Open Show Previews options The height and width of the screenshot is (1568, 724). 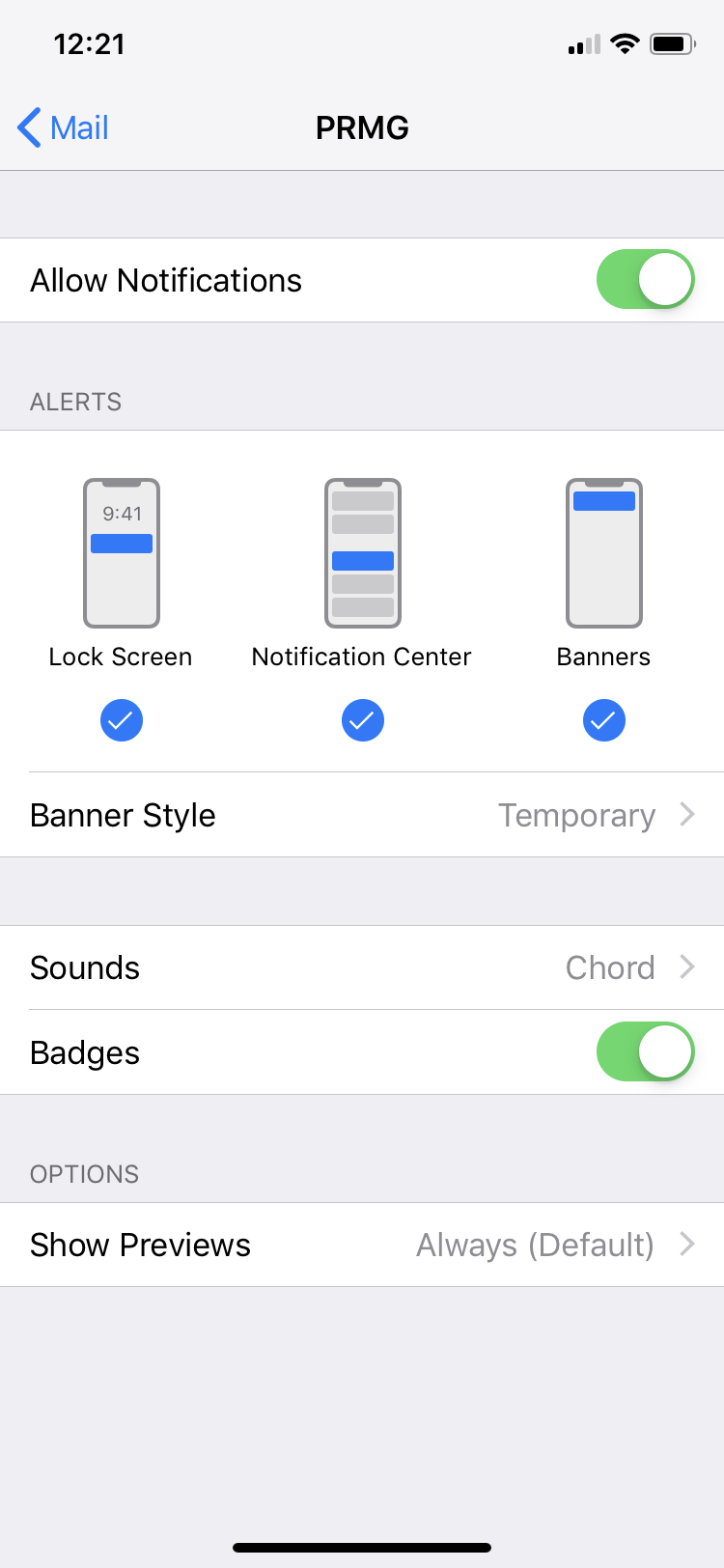click(x=362, y=1245)
